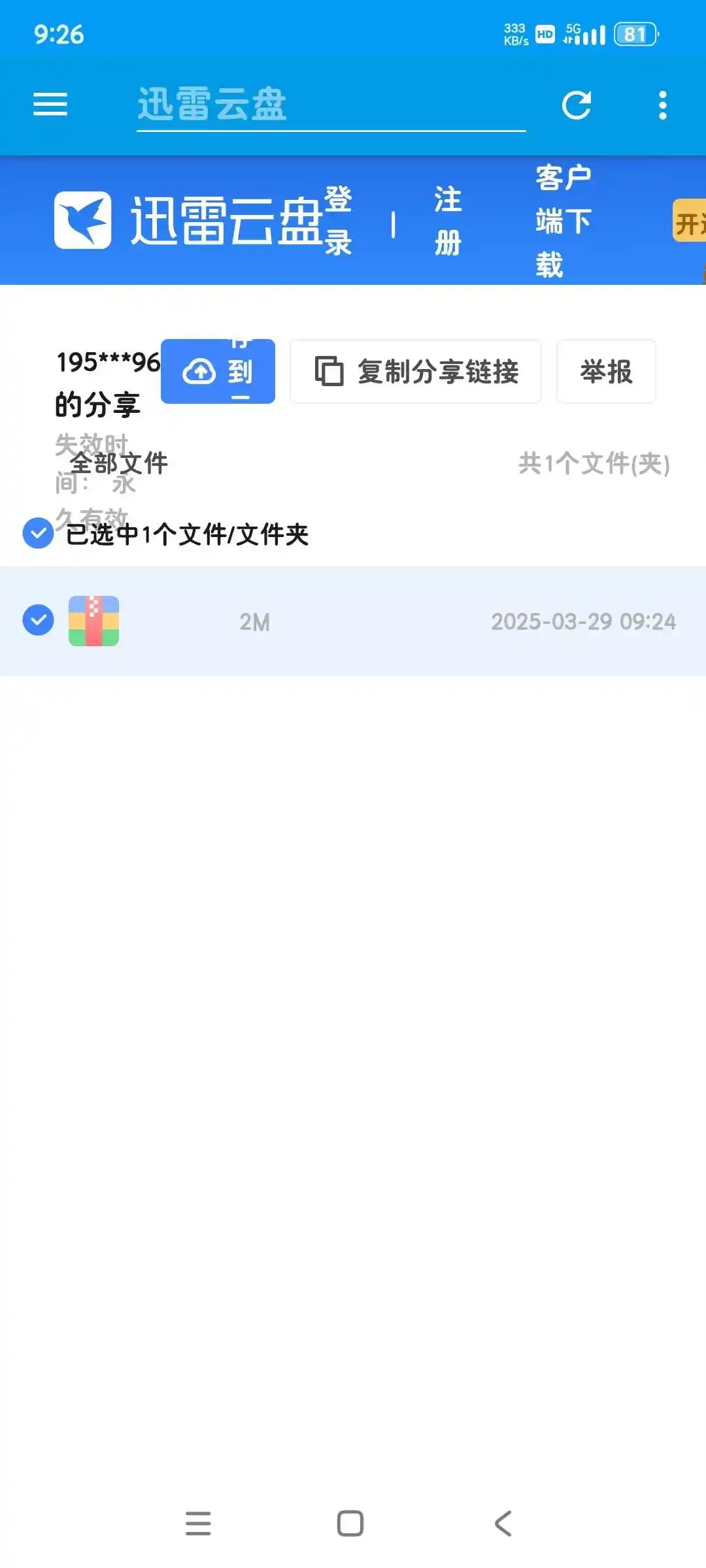The image size is (706, 1568).
Task: Tap 复制分享链接 to copy link
Action: (416, 371)
